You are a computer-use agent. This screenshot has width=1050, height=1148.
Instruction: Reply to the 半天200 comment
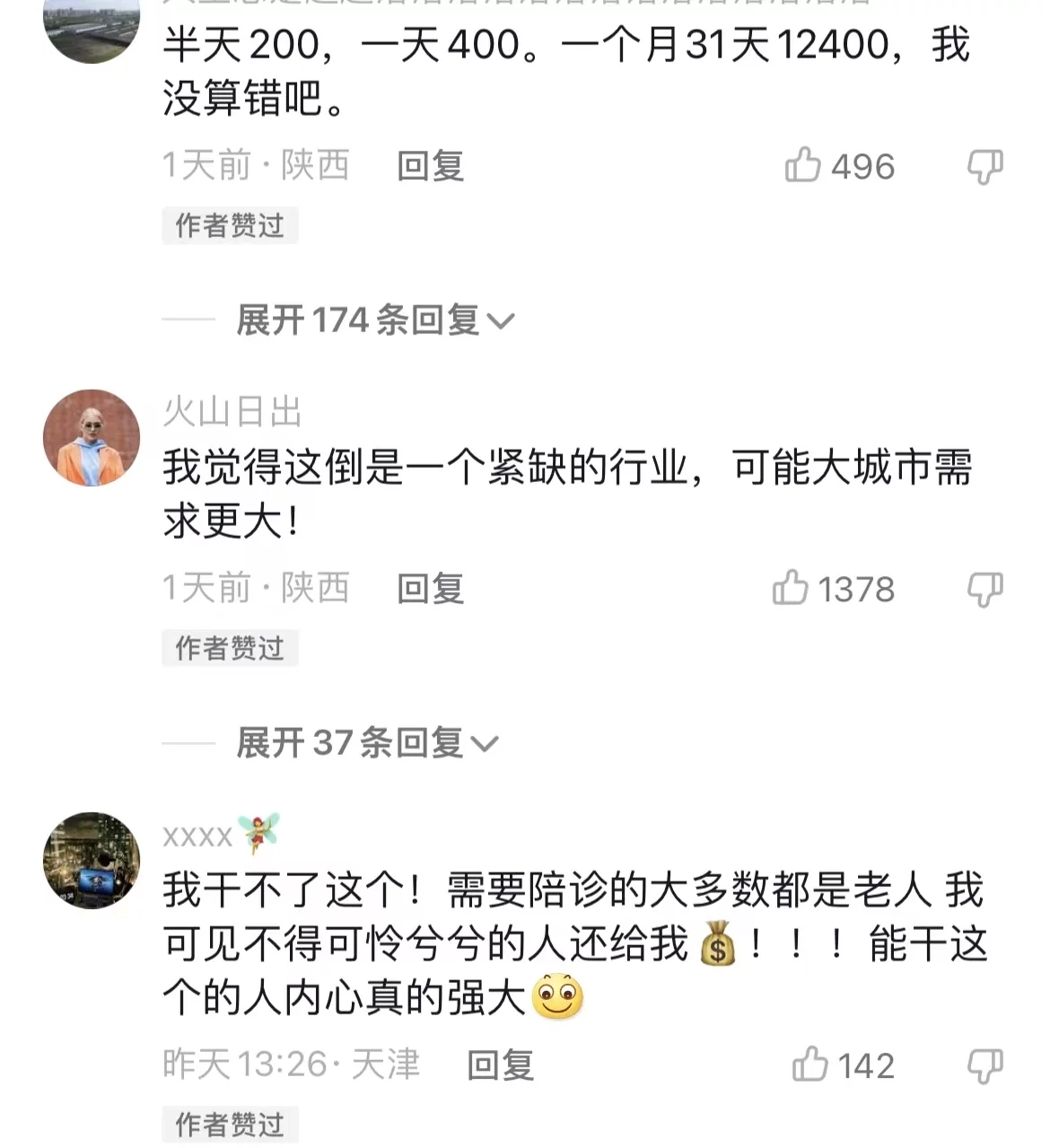[430, 166]
